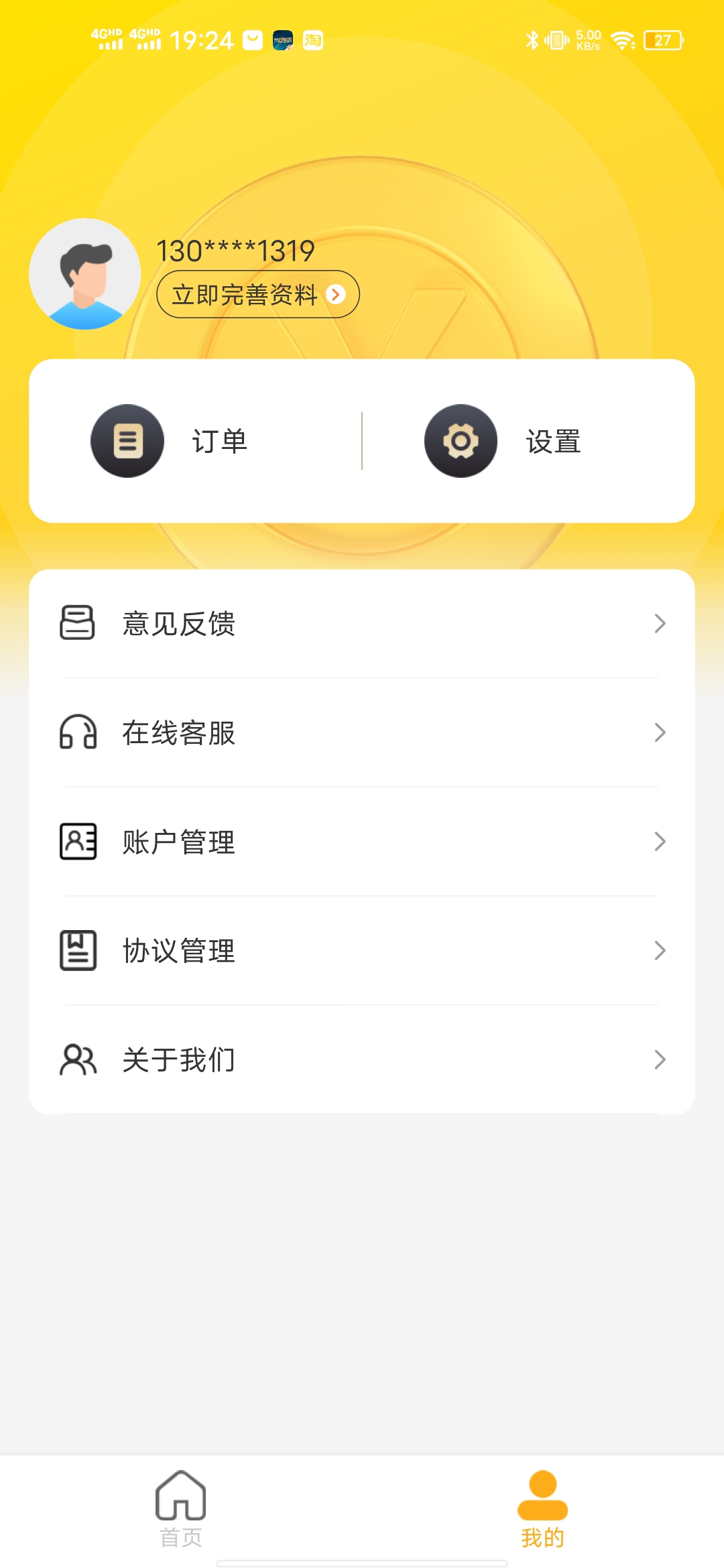This screenshot has height=1568, width=724.
Task: Open 意见反馈 feedback row
Action: [x=362, y=624]
